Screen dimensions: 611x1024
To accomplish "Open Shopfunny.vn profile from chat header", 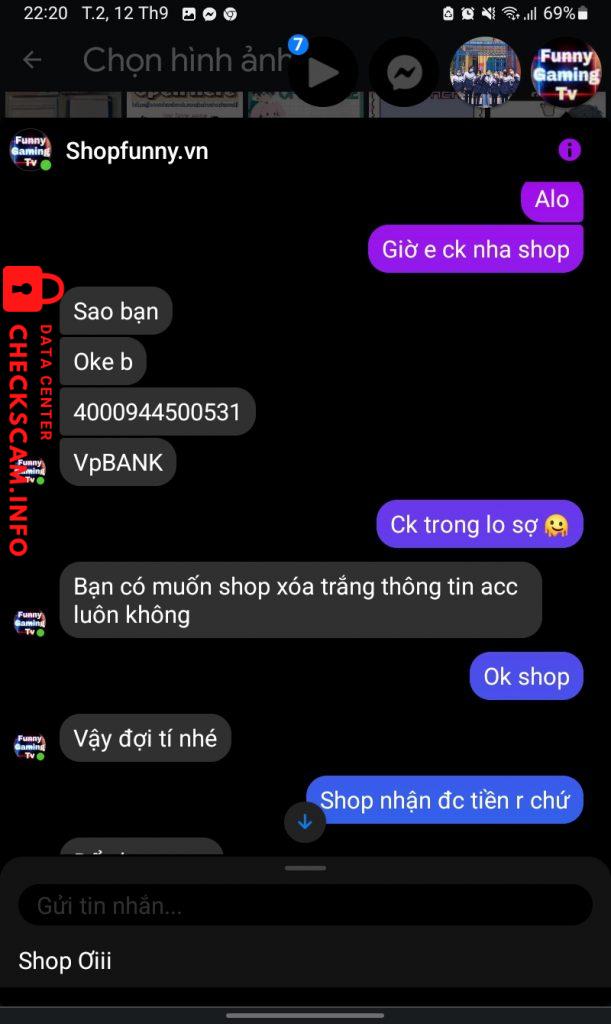I will pyautogui.click(x=137, y=151).
